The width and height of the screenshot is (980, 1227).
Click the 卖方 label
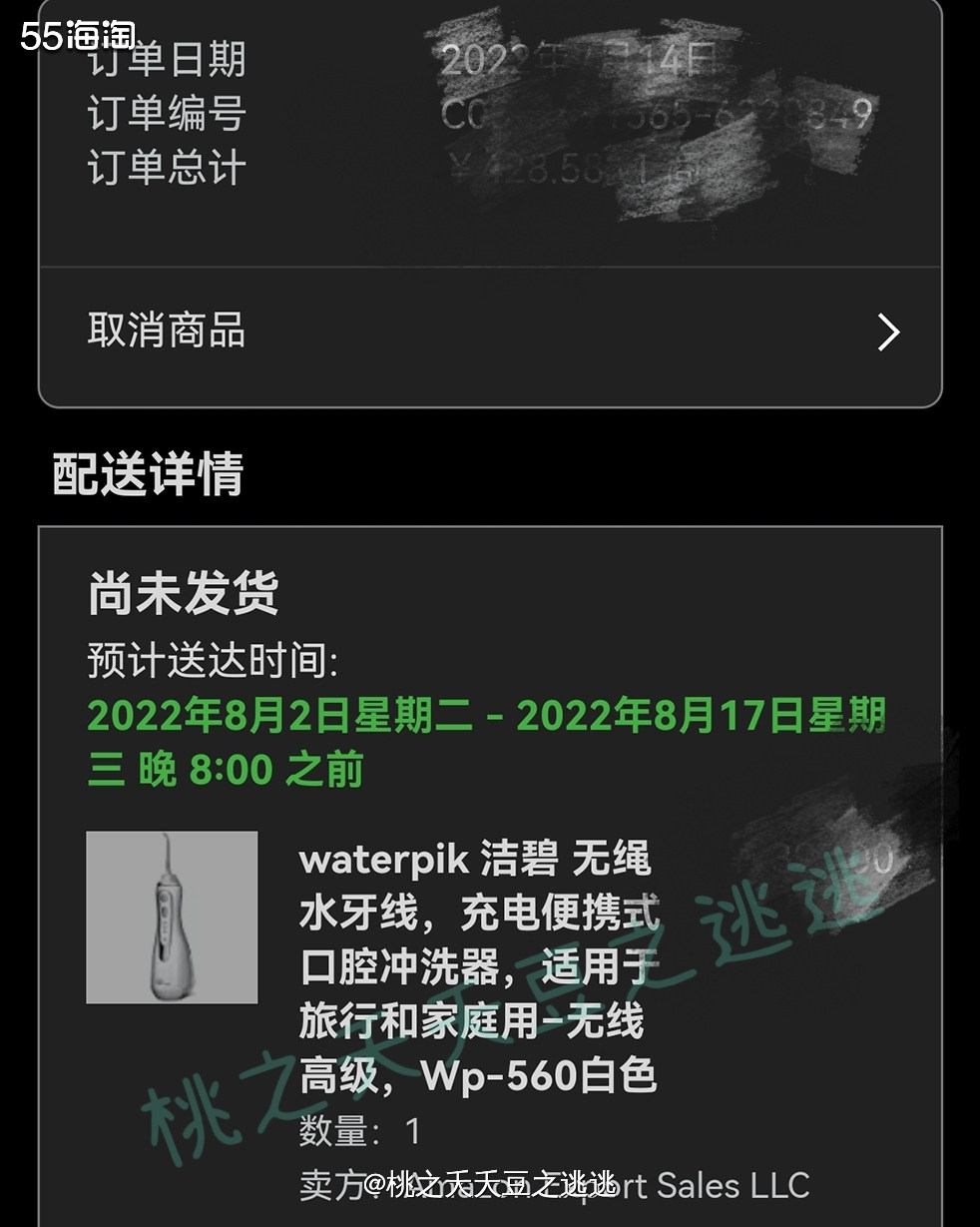(x=329, y=1187)
